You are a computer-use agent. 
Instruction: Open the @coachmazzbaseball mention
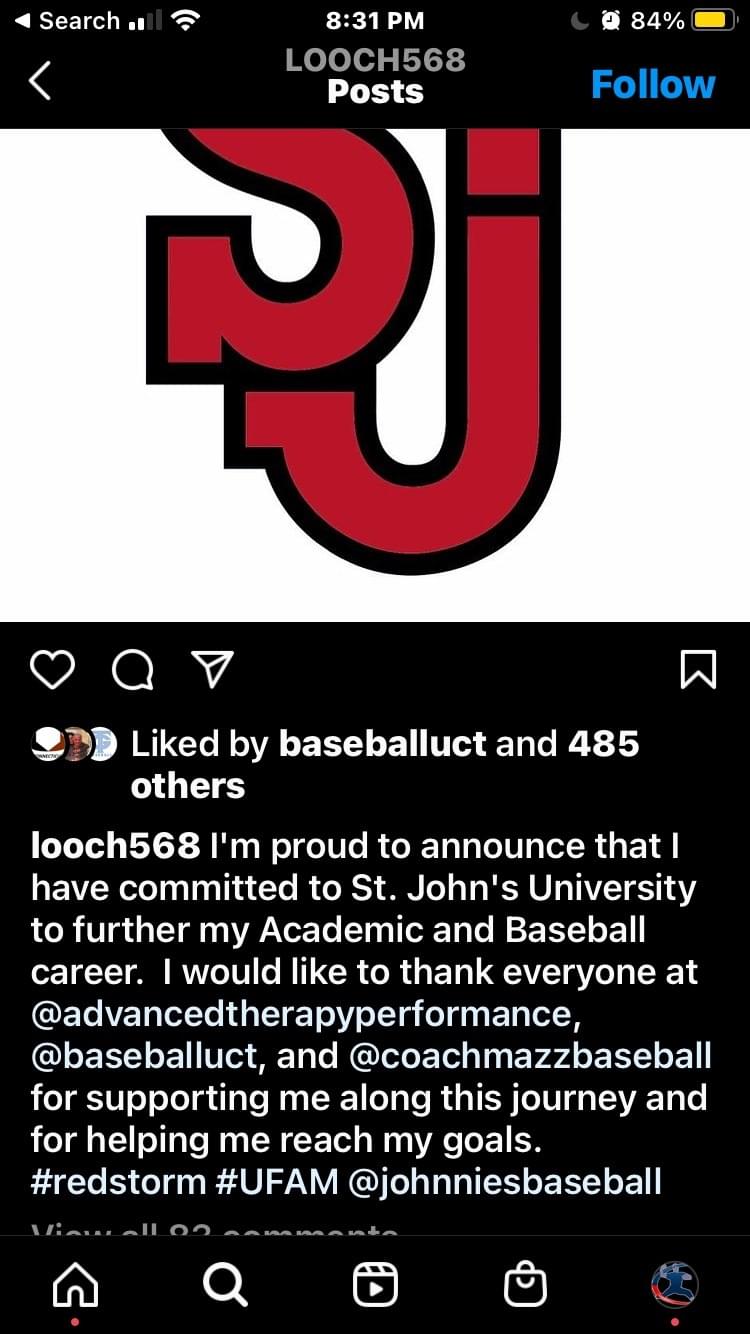(528, 1056)
